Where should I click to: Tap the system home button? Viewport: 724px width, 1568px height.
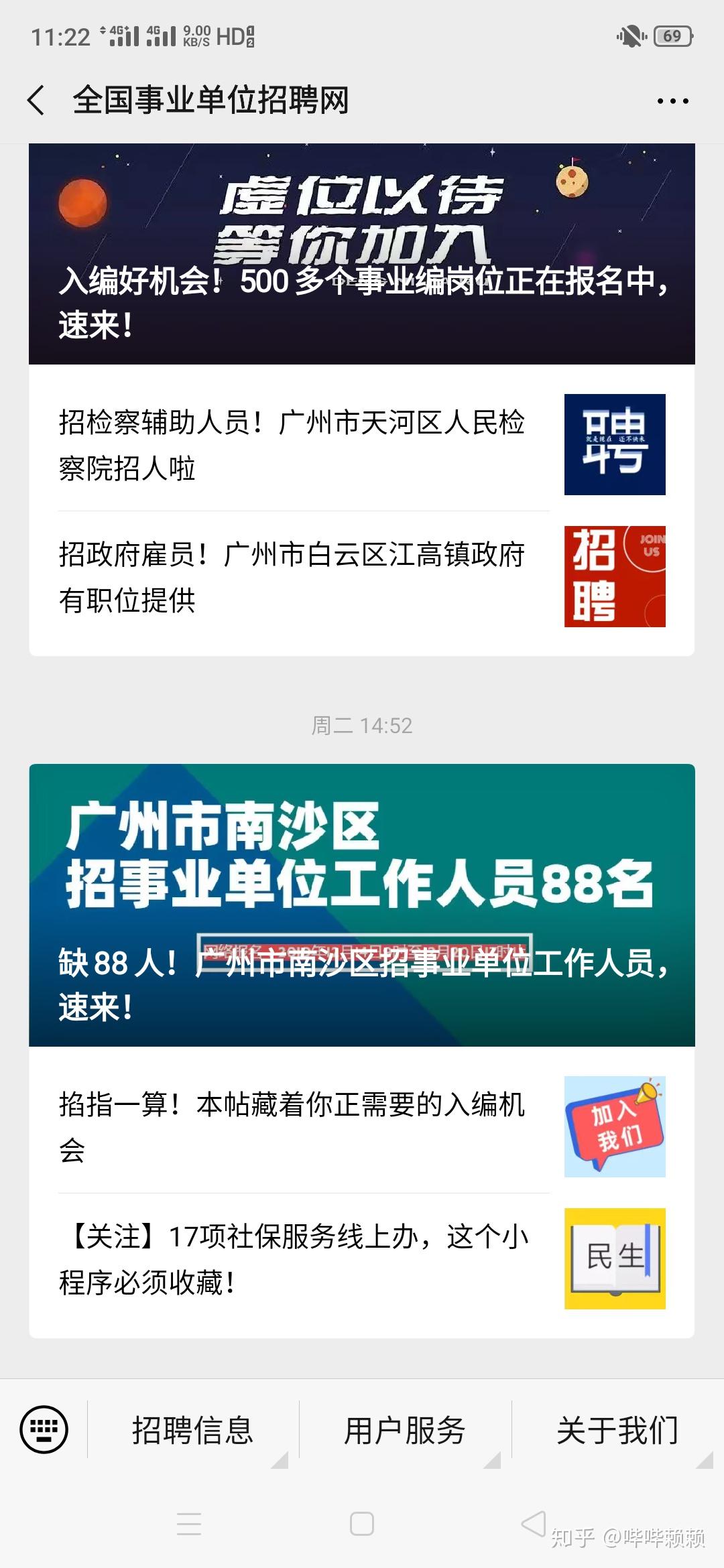(362, 1524)
